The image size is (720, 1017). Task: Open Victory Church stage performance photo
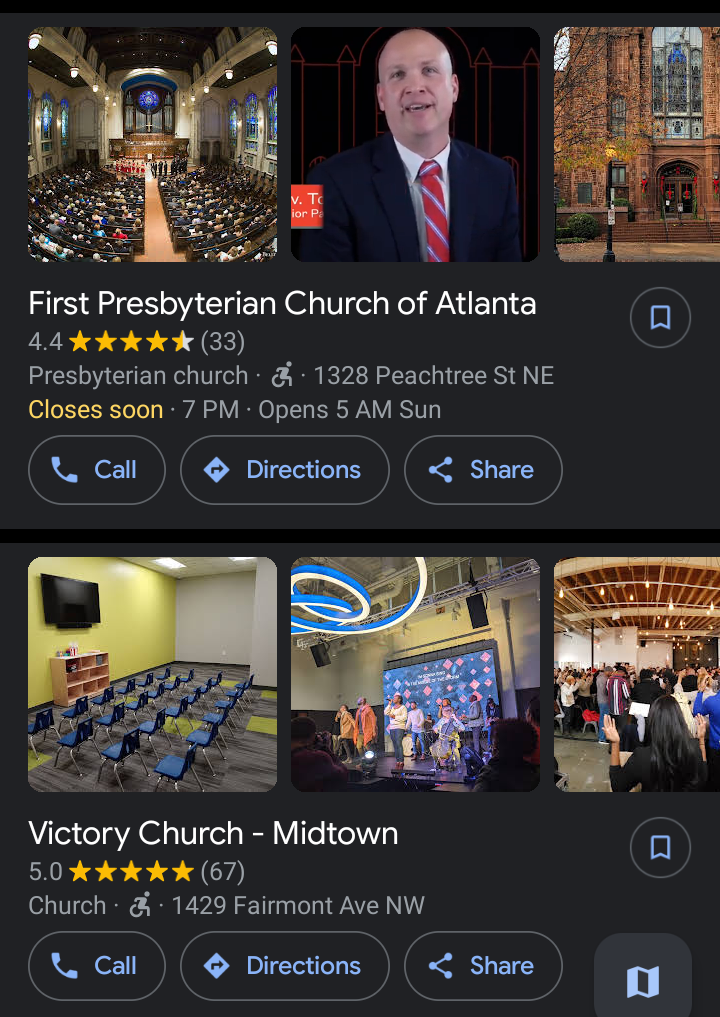[x=415, y=674]
